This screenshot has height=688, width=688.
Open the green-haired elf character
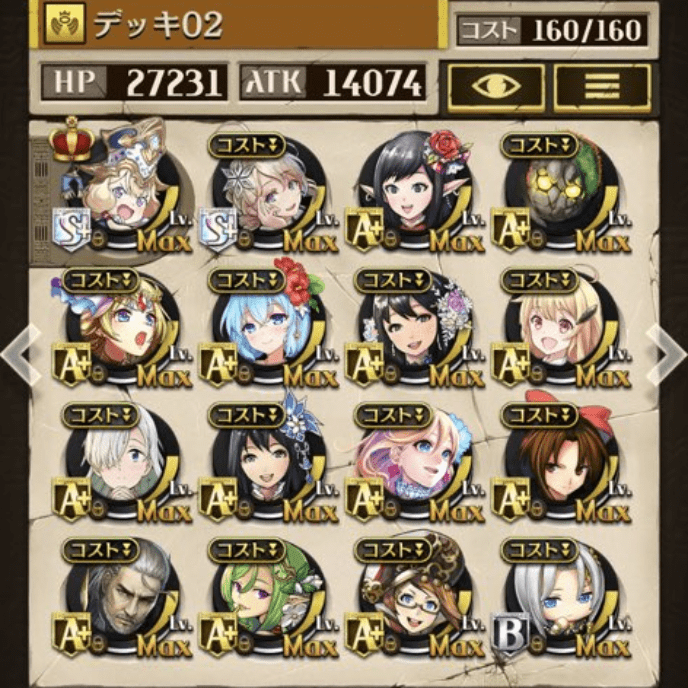coord(266,597)
